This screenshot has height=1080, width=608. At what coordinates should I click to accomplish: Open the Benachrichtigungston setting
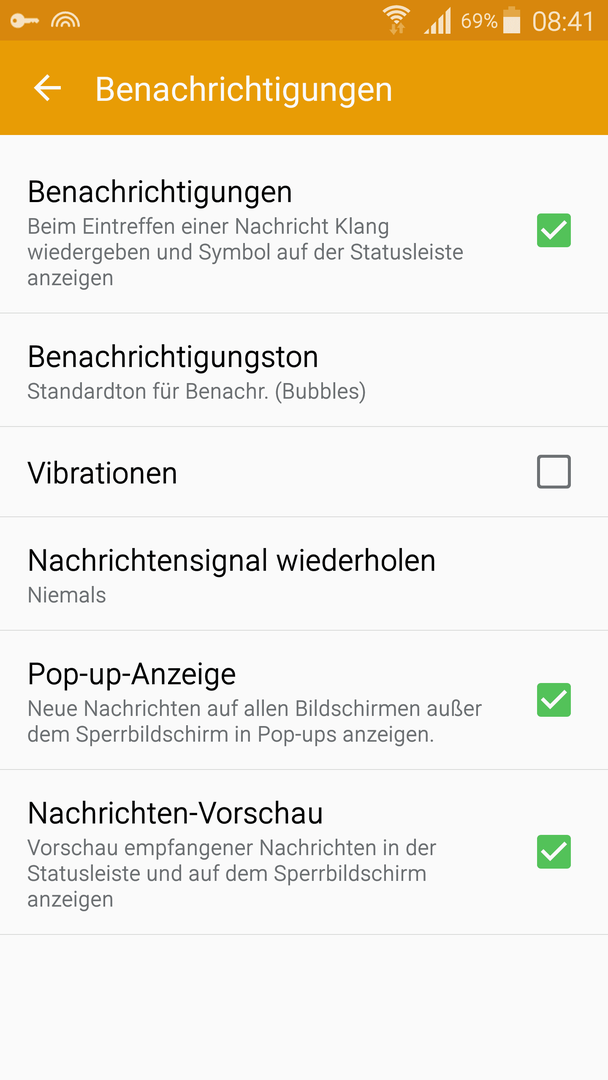click(x=304, y=371)
